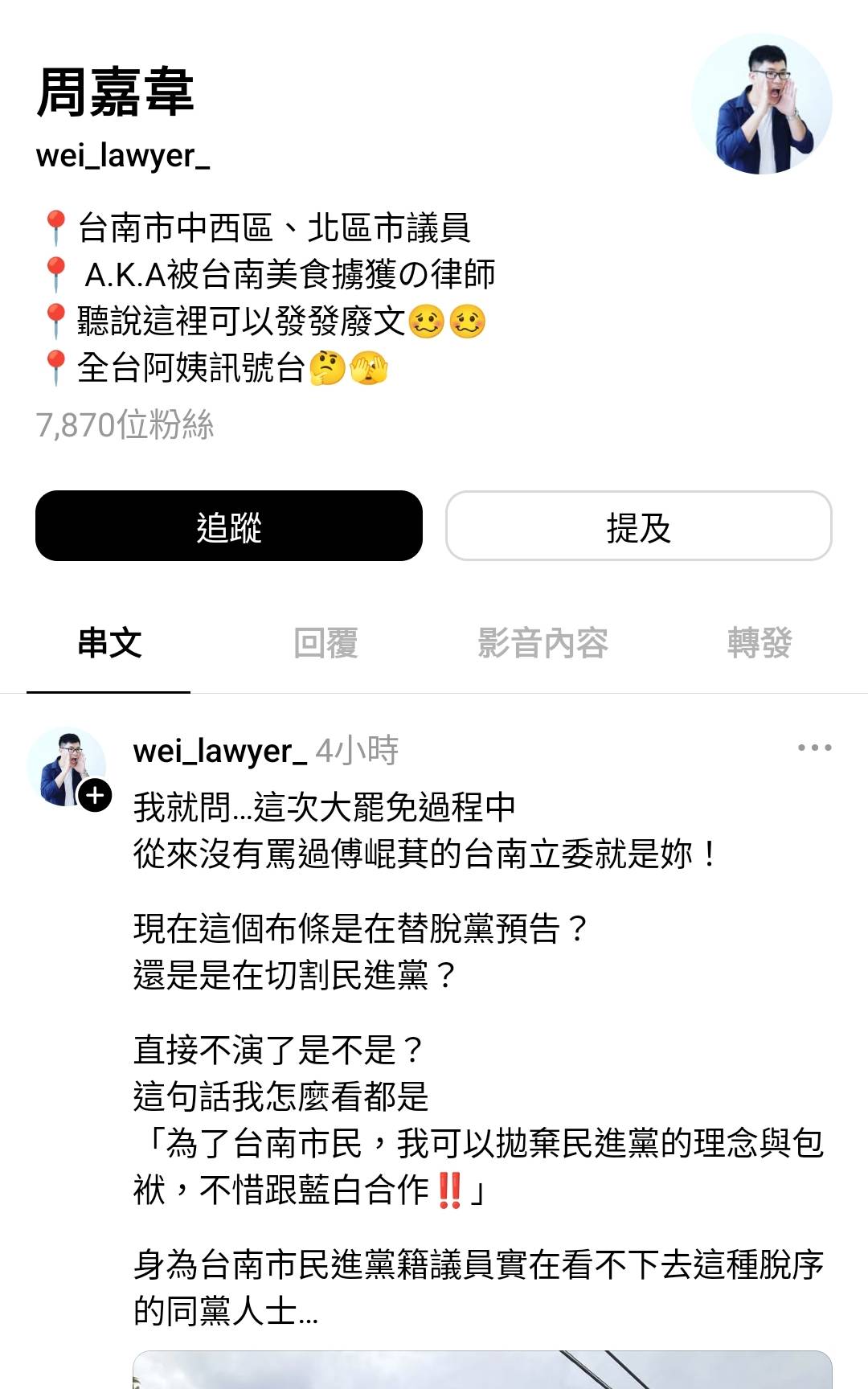Switch to the 影音內容 tab
This screenshot has width=868, height=1389.
point(542,643)
